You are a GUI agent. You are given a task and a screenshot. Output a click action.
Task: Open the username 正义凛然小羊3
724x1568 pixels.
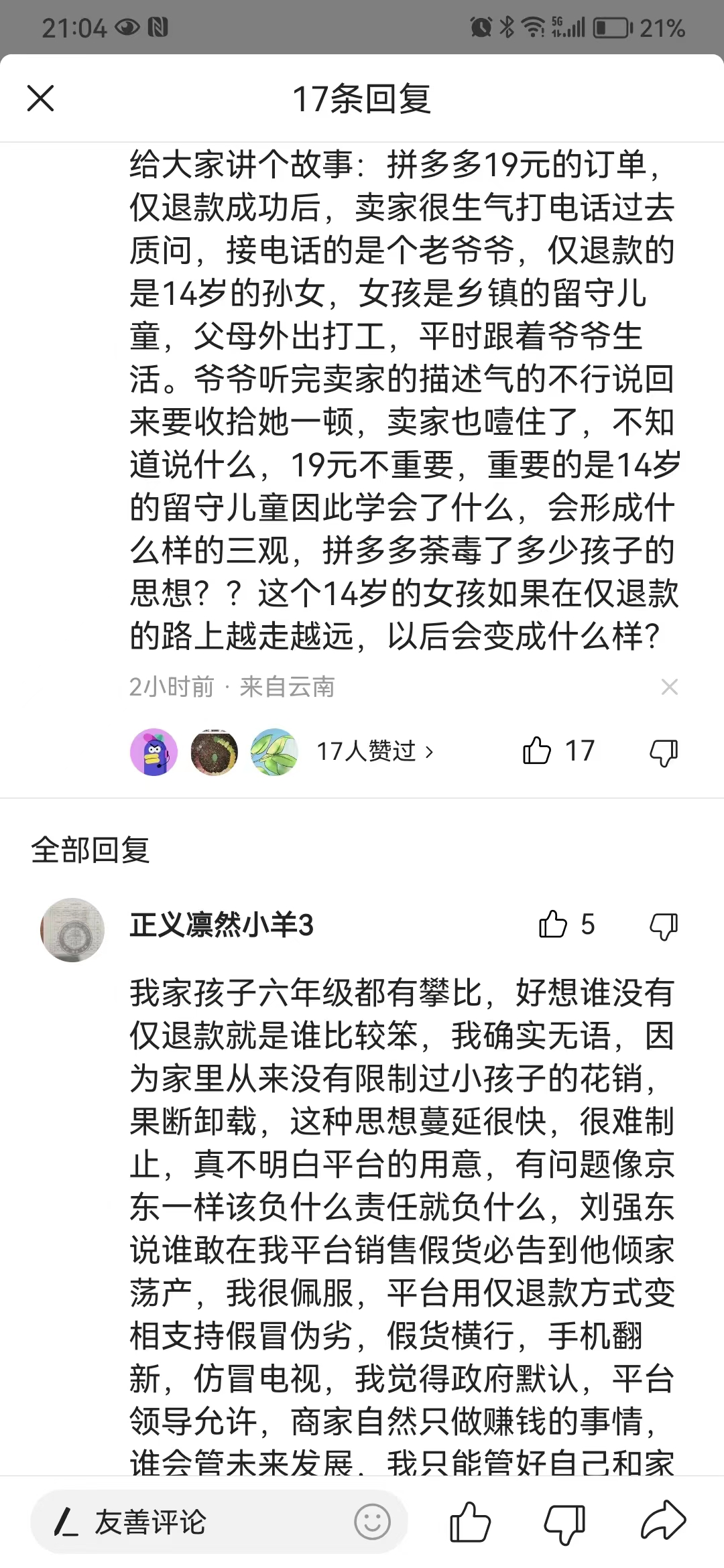pos(221,925)
